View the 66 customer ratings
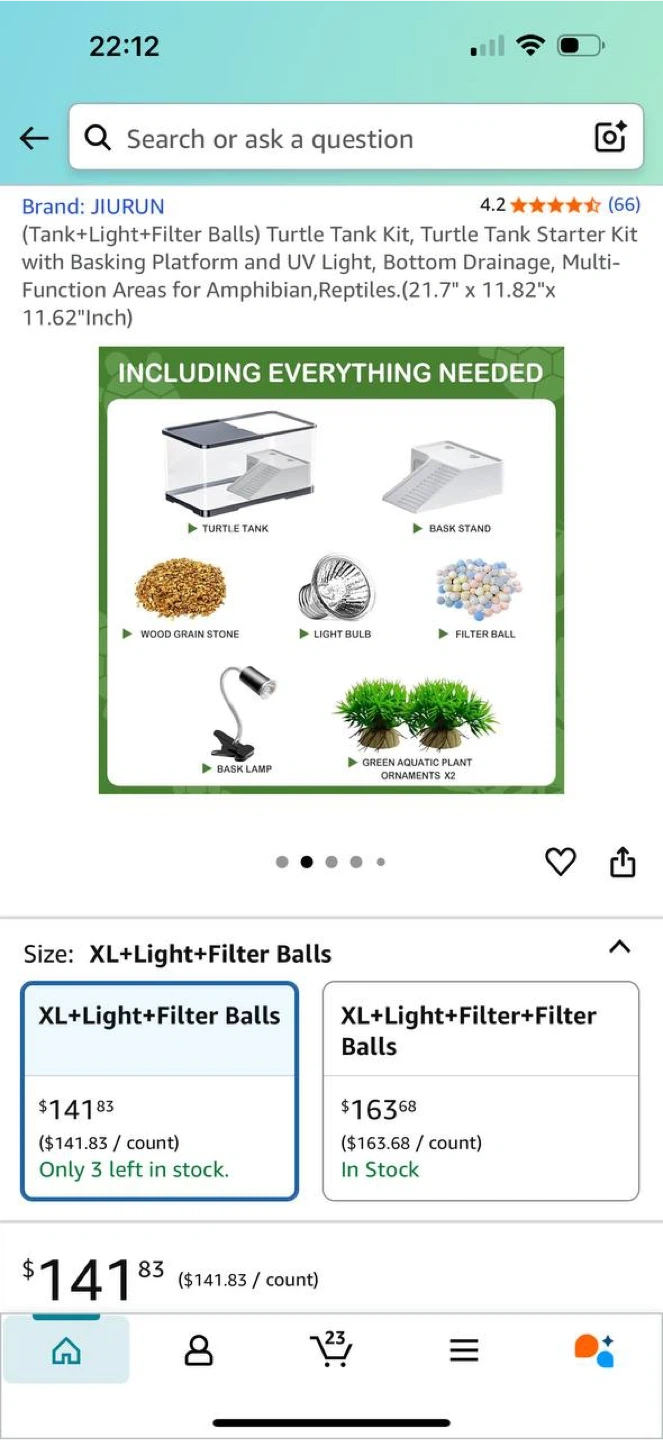Screen dimensions: 663x1440 624,205
